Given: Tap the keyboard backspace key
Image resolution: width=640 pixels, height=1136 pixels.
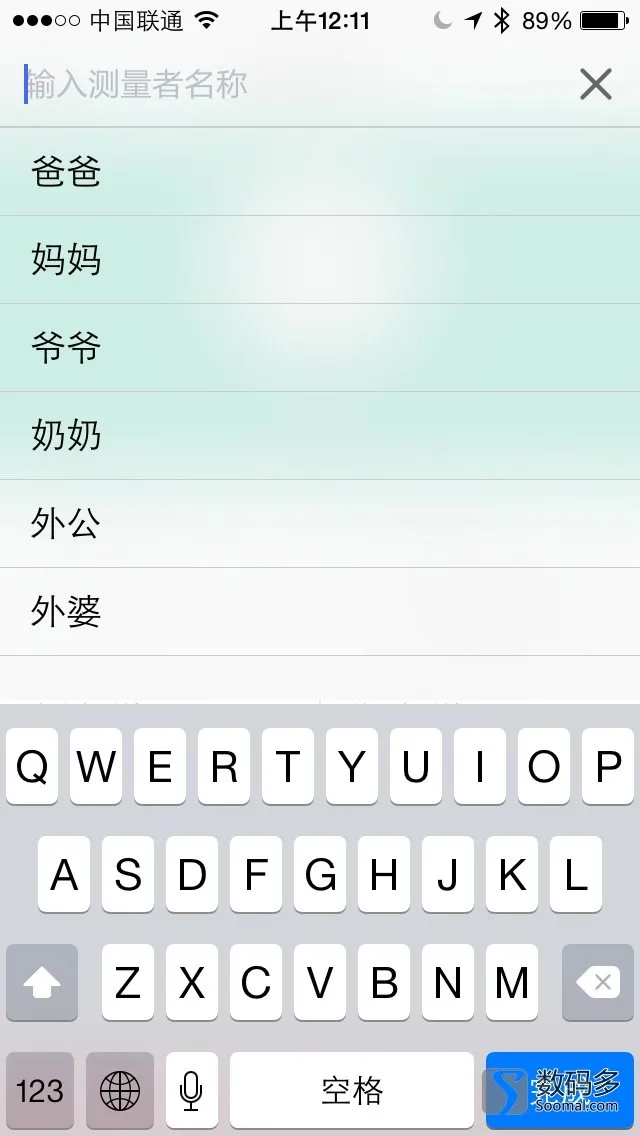Looking at the screenshot, I should (598, 982).
